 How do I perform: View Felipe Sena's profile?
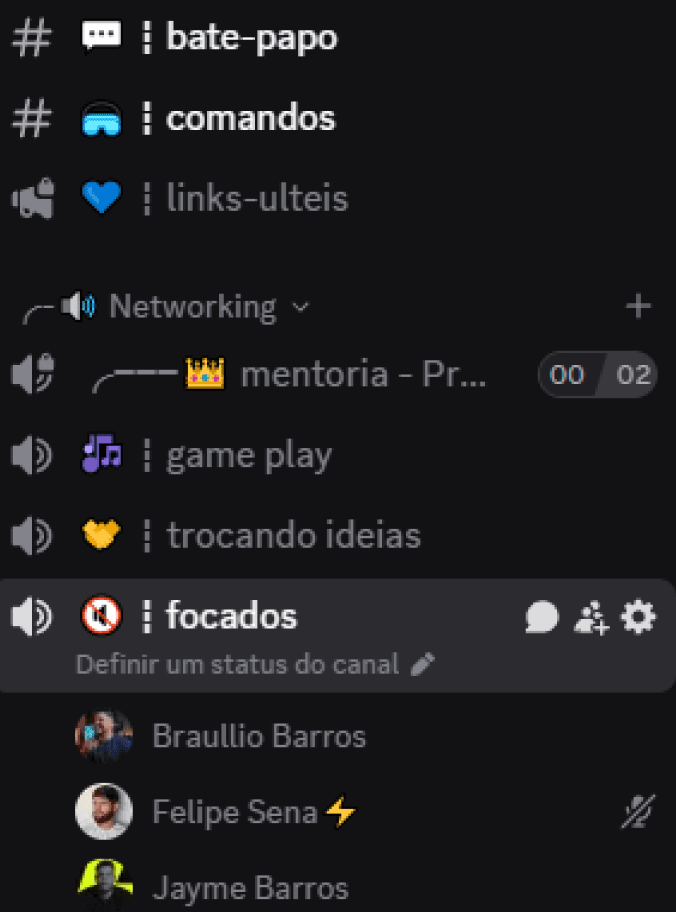tap(234, 812)
